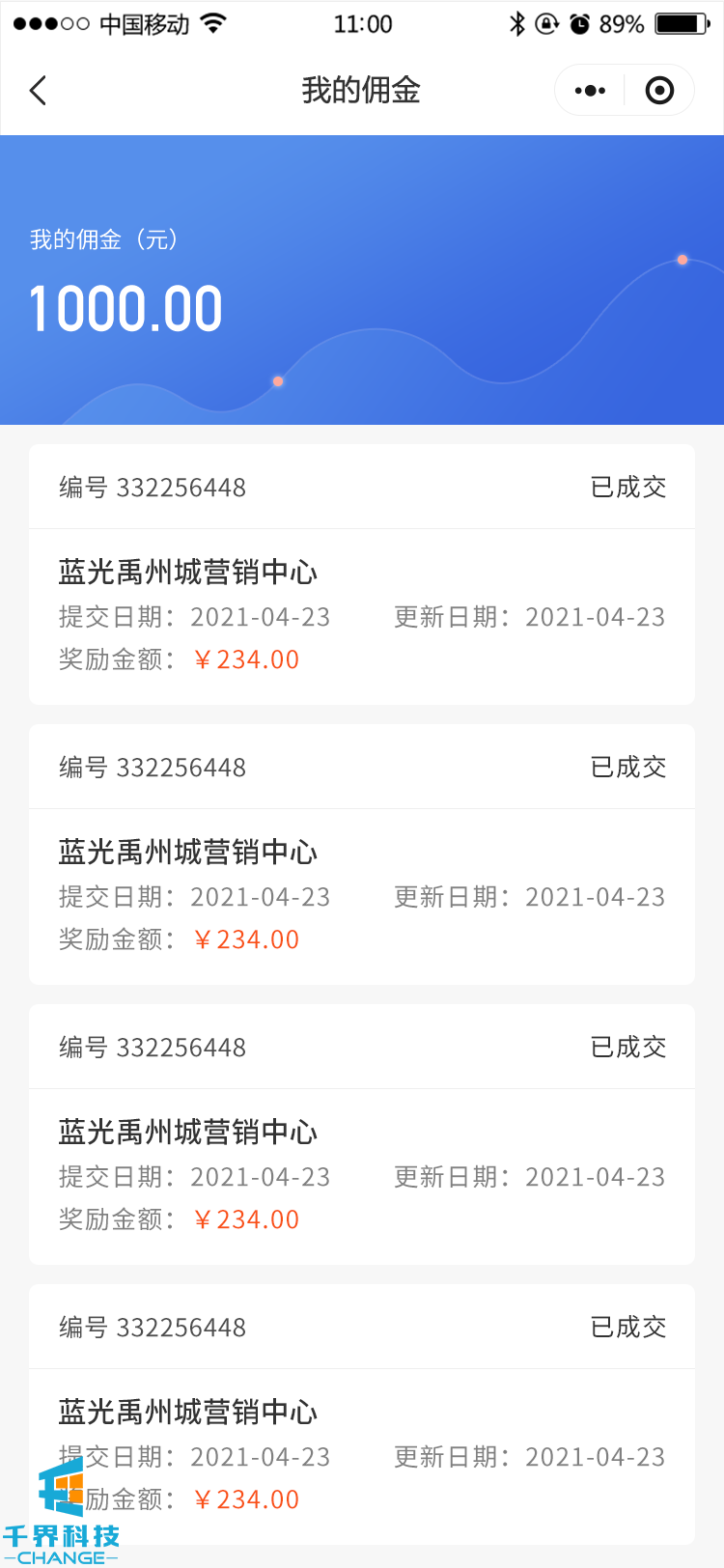Go back from the 我的佣金 page

click(x=39, y=91)
